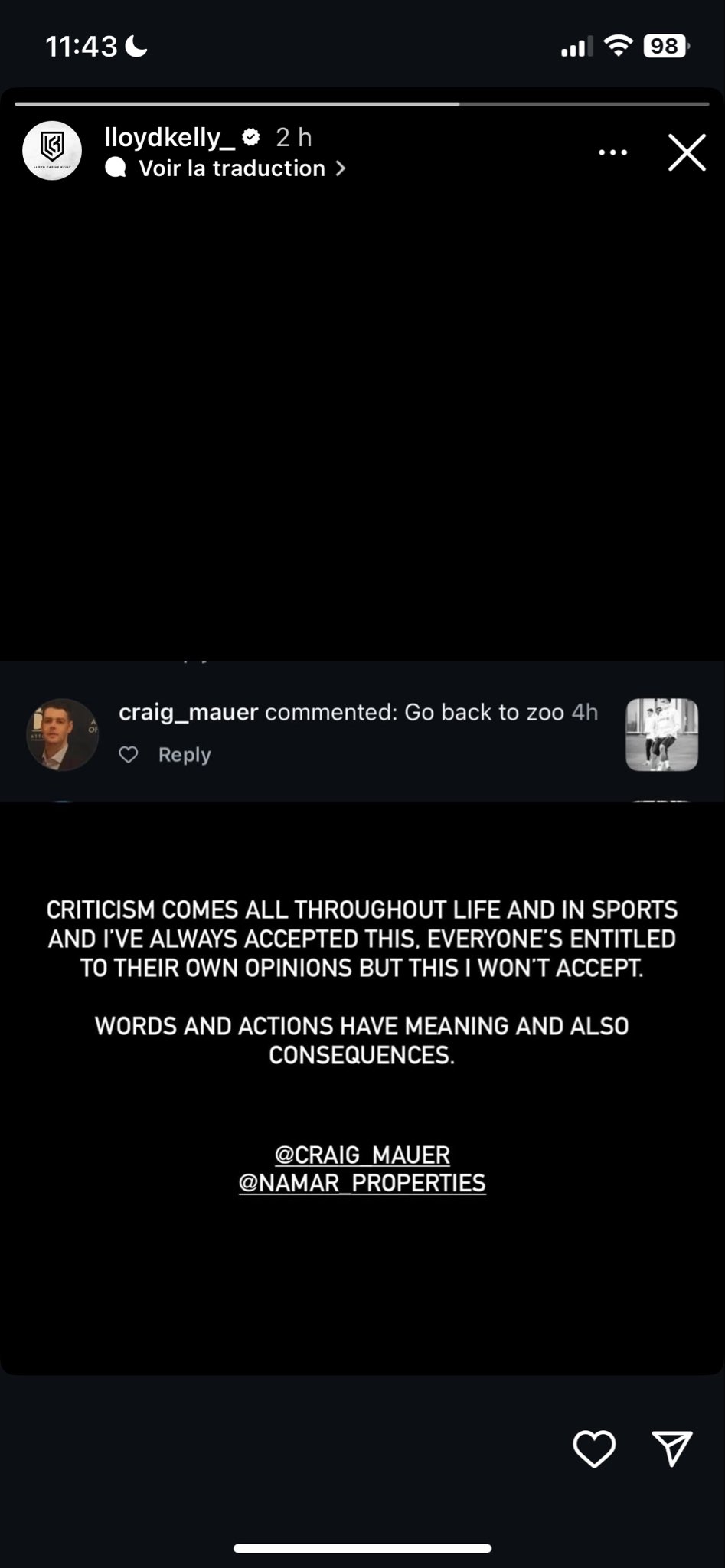Like this story with the heart

click(x=594, y=1449)
